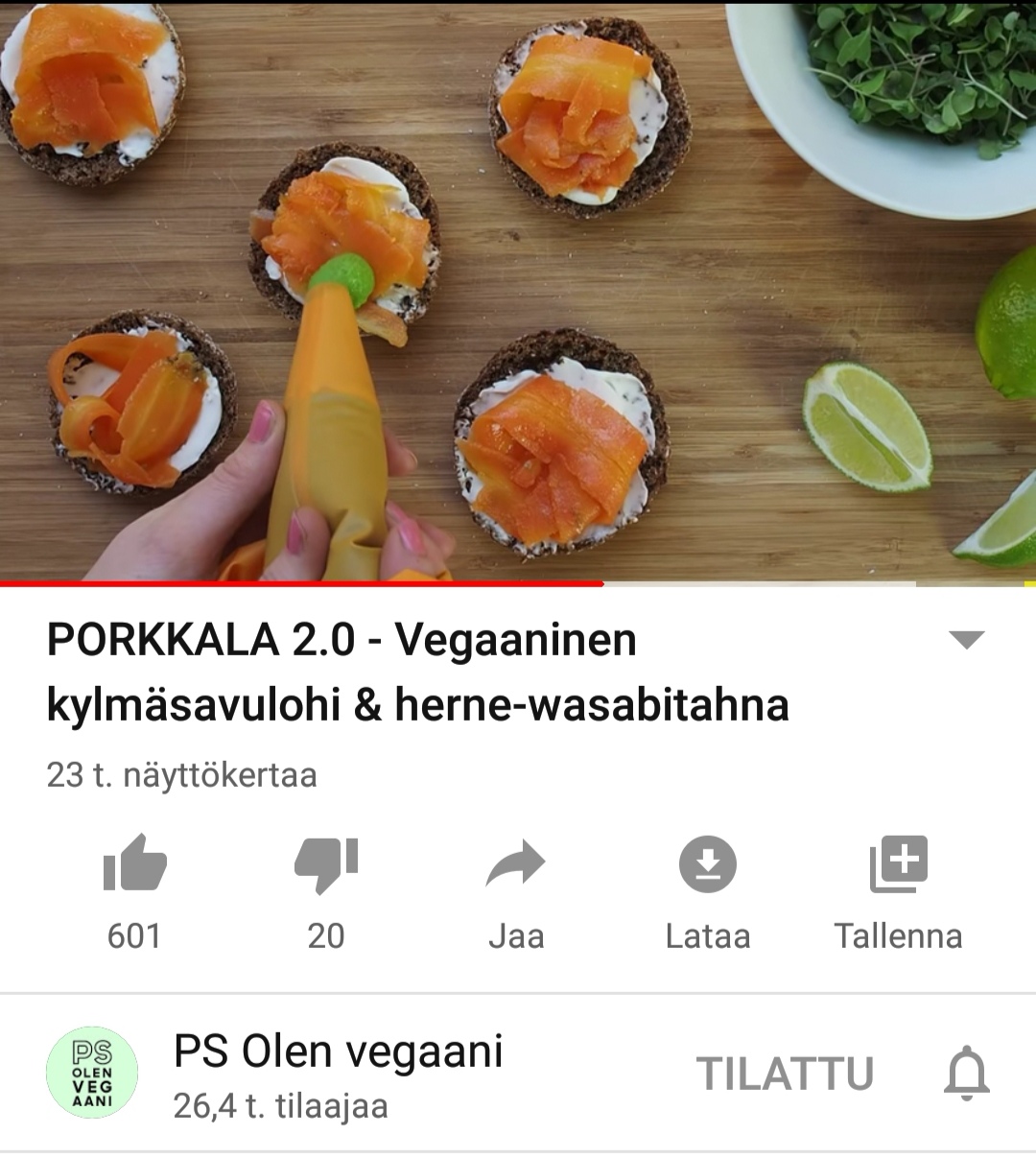This screenshot has width=1036, height=1158.
Task: Share the video via Jaa
Action: (x=516, y=864)
